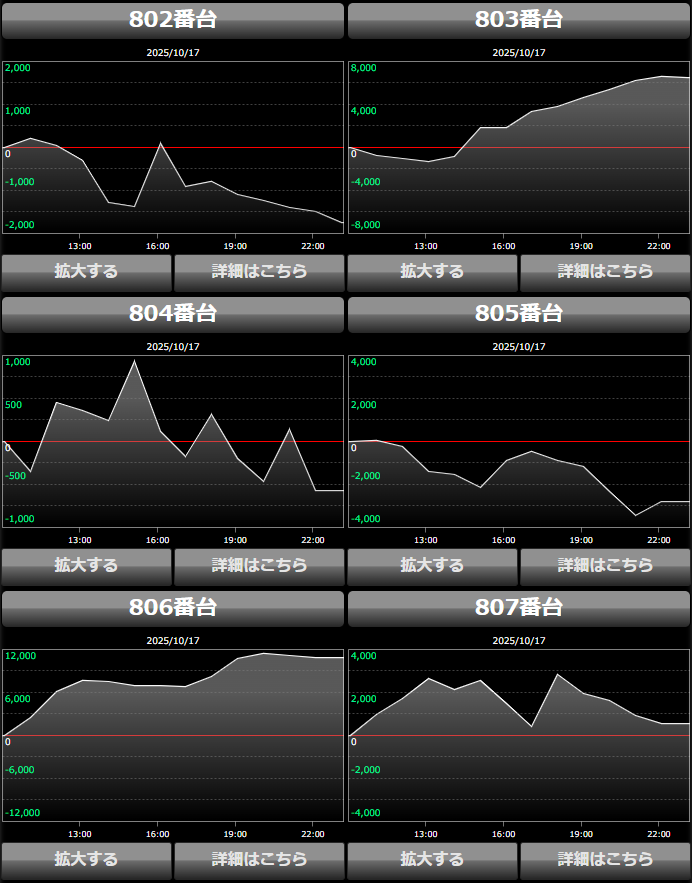Screen dimensions: 692x883
Task: Open 詳細はこちら for 803番台
Action: click(605, 271)
